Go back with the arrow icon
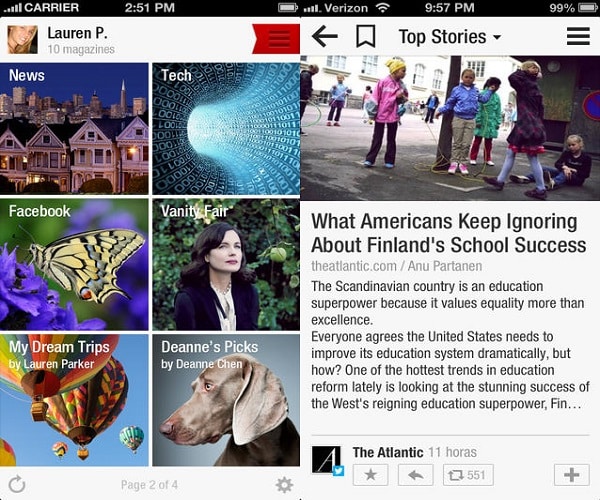The width and height of the screenshot is (600, 500). pyautogui.click(x=325, y=37)
